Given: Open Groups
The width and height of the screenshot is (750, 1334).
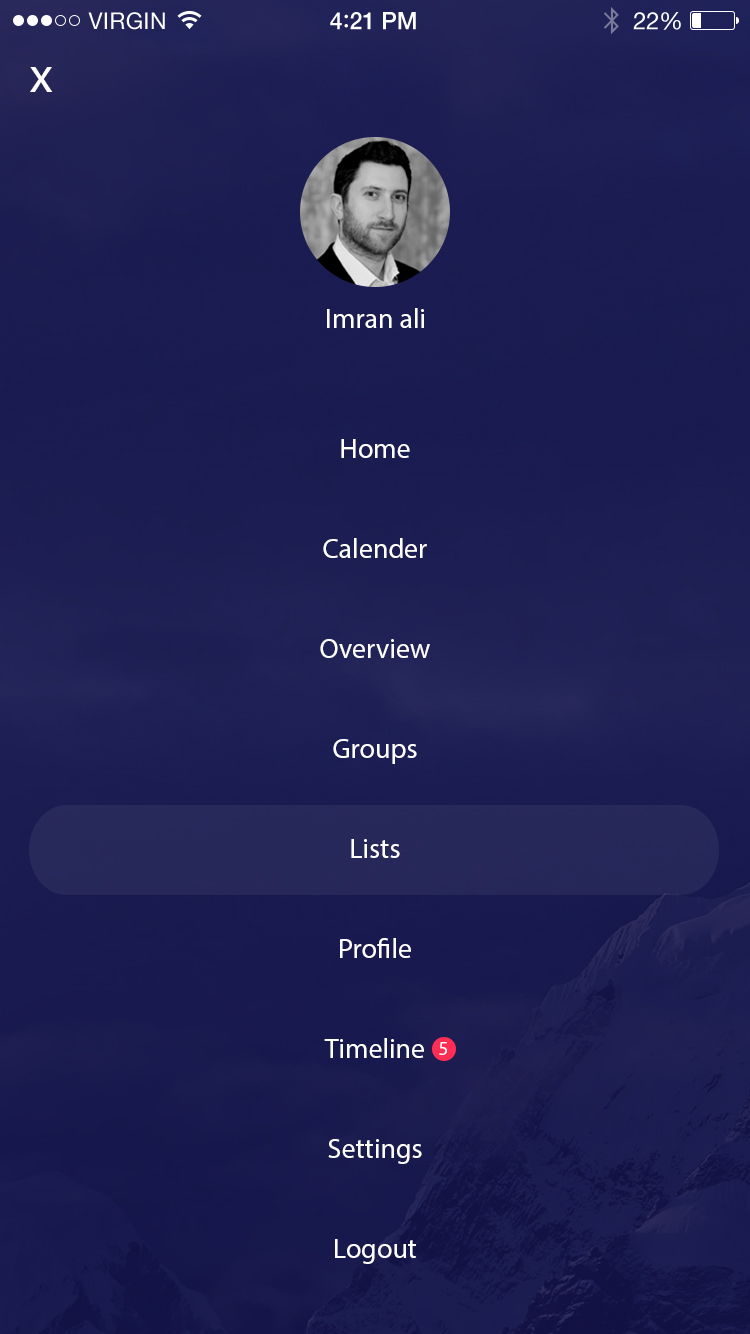Looking at the screenshot, I should 375,749.
